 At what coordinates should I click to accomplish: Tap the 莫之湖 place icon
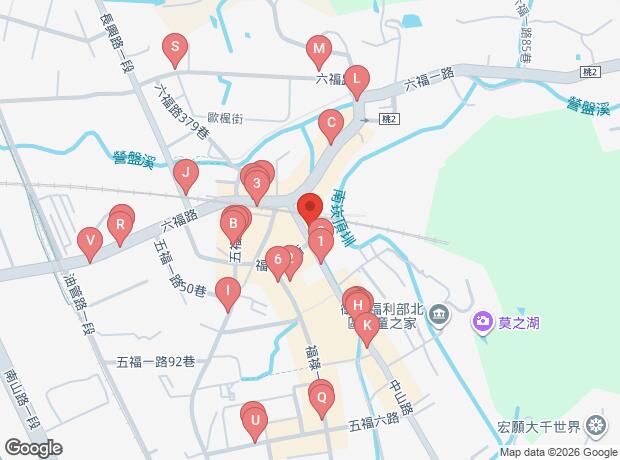(x=483, y=321)
